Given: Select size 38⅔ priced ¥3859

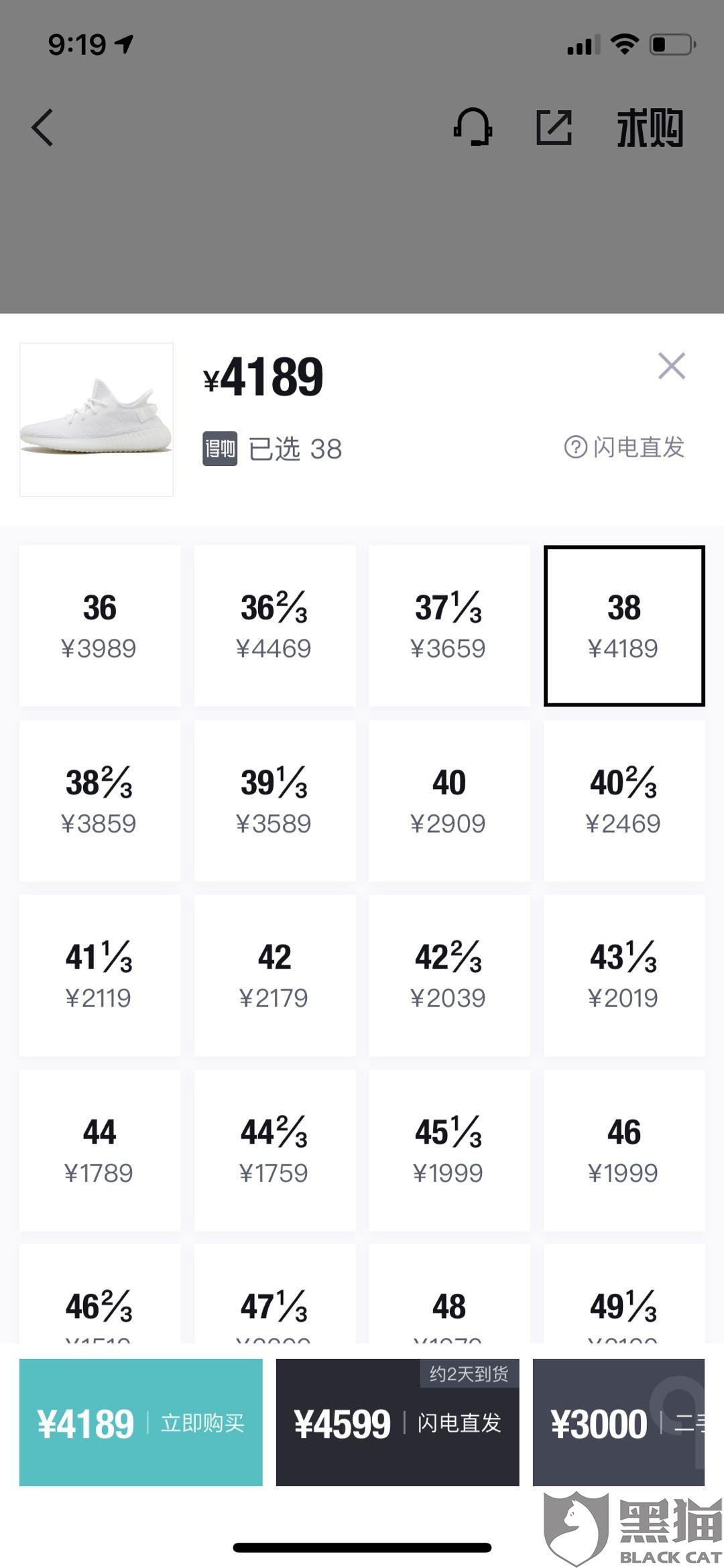Looking at the screenshot, I should click(100, 800).
